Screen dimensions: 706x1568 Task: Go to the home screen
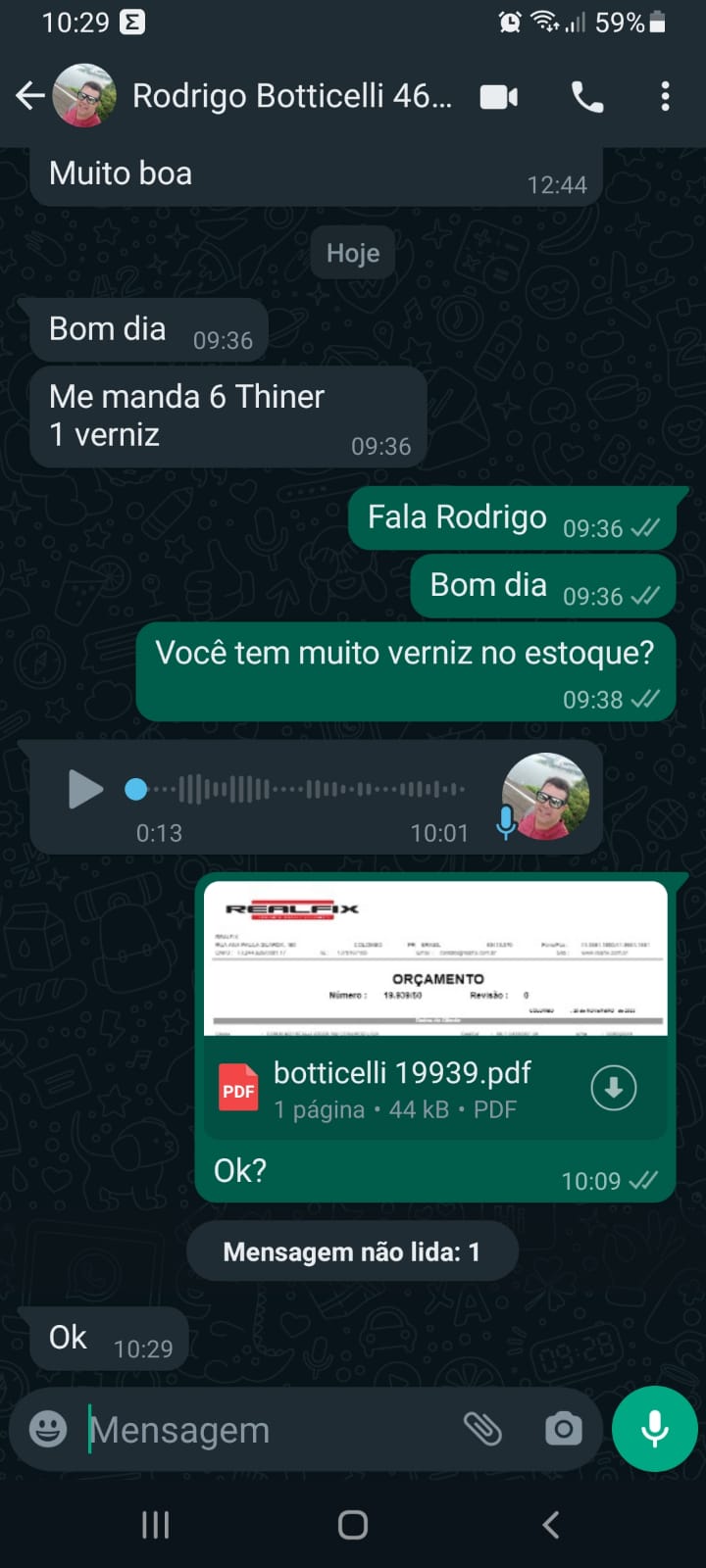pos(353,1524)
